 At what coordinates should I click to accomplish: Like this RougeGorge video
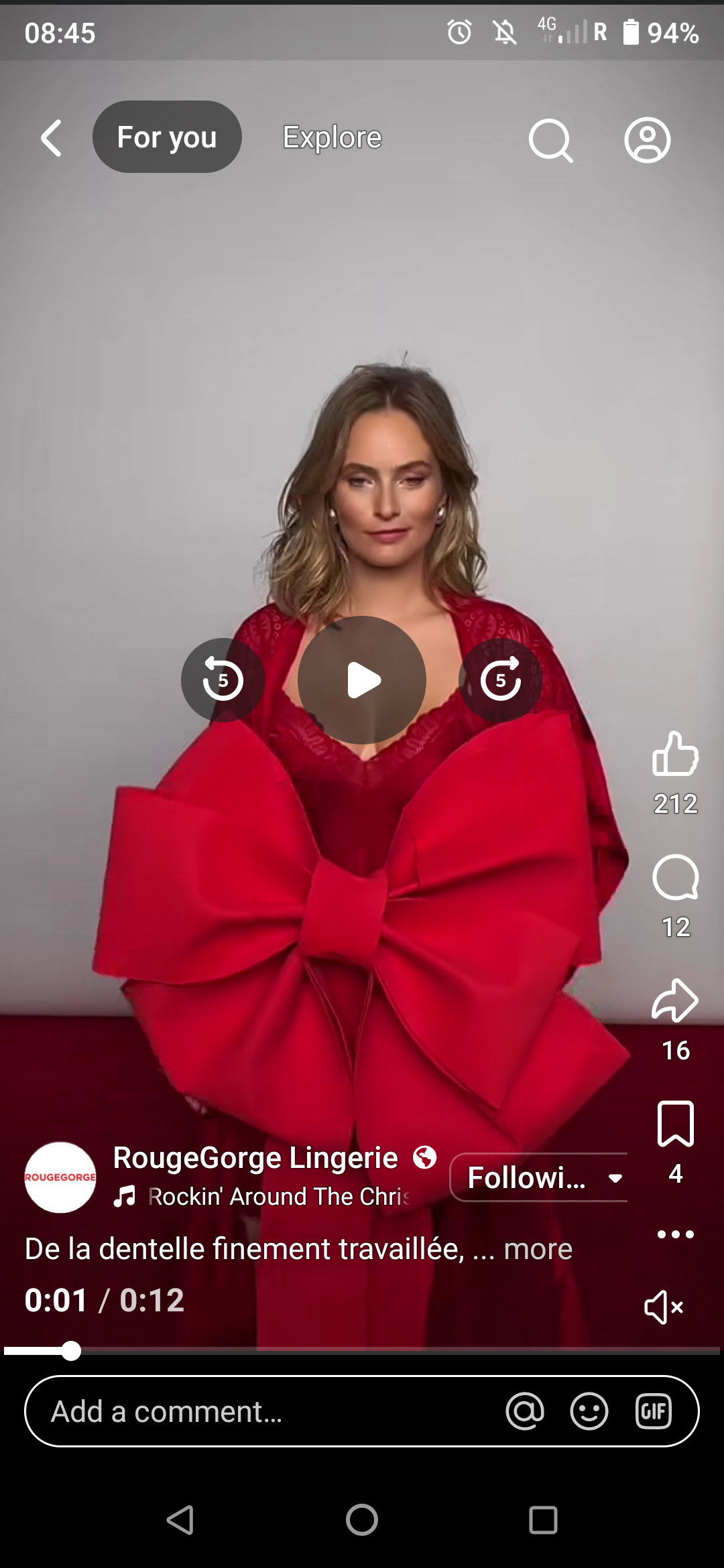coord(675,754)
